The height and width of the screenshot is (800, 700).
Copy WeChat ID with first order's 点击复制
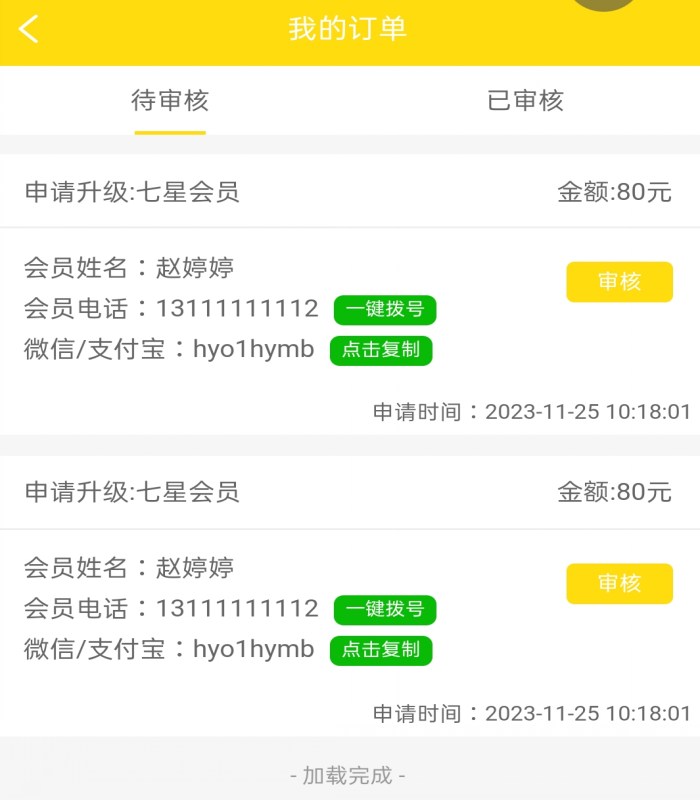[x=381, y=351]
